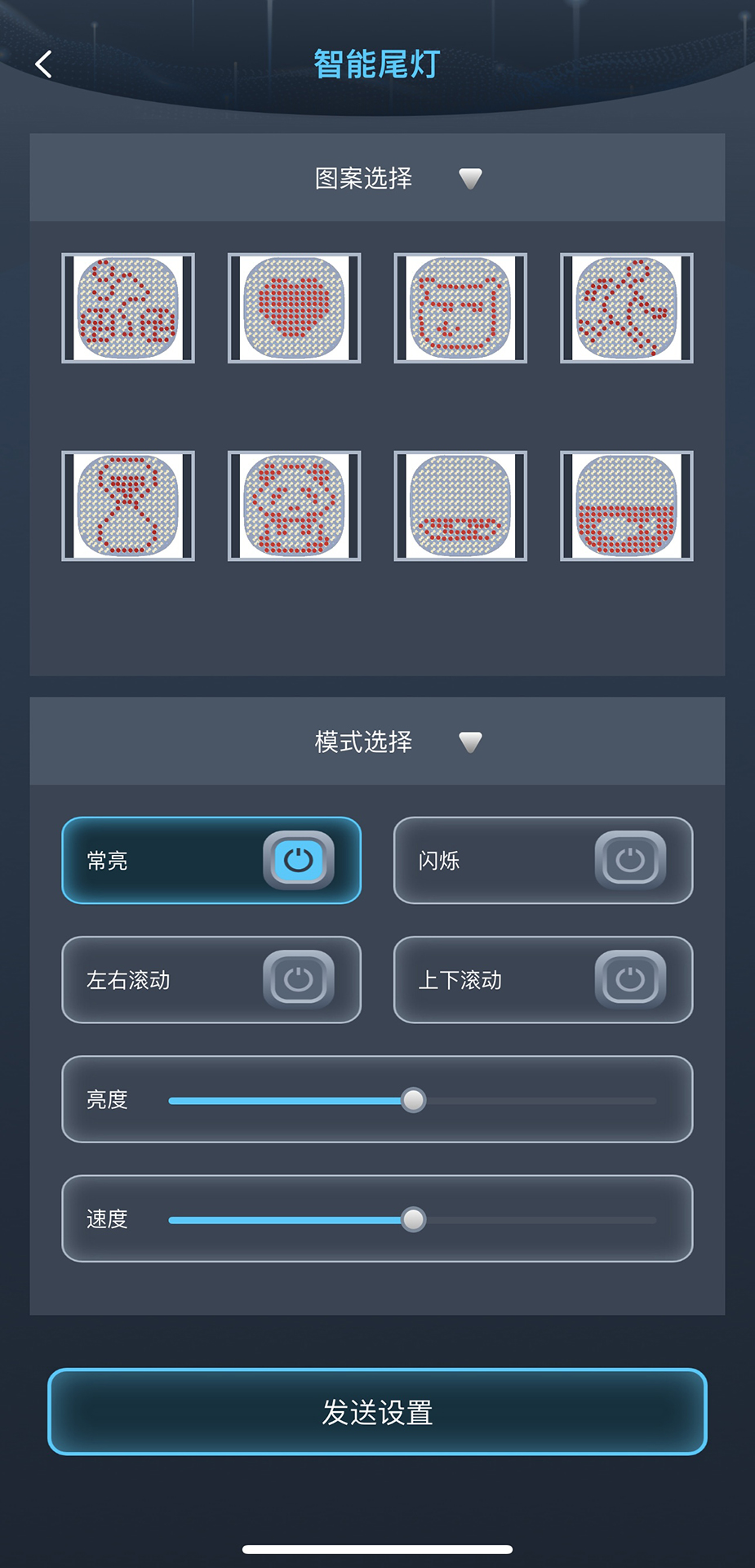
Task: Adjust the 亮度 brightness slider
Action: (414, 1100)
